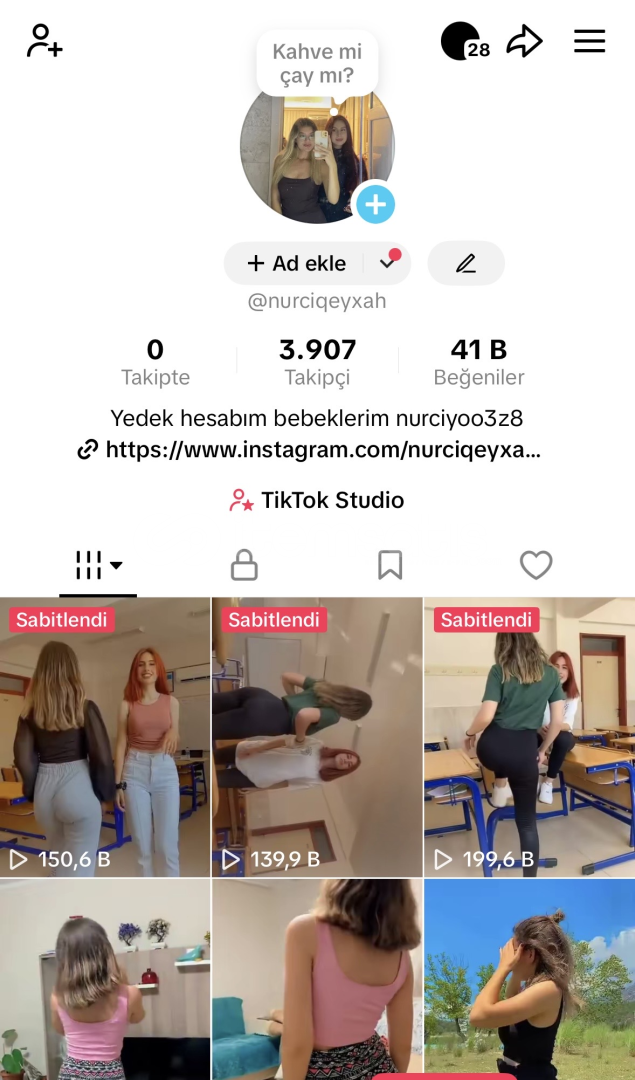Play the pinned video with 150,6 B views
Viewport: 635px width, 1080px height.
tap(105, 738)
